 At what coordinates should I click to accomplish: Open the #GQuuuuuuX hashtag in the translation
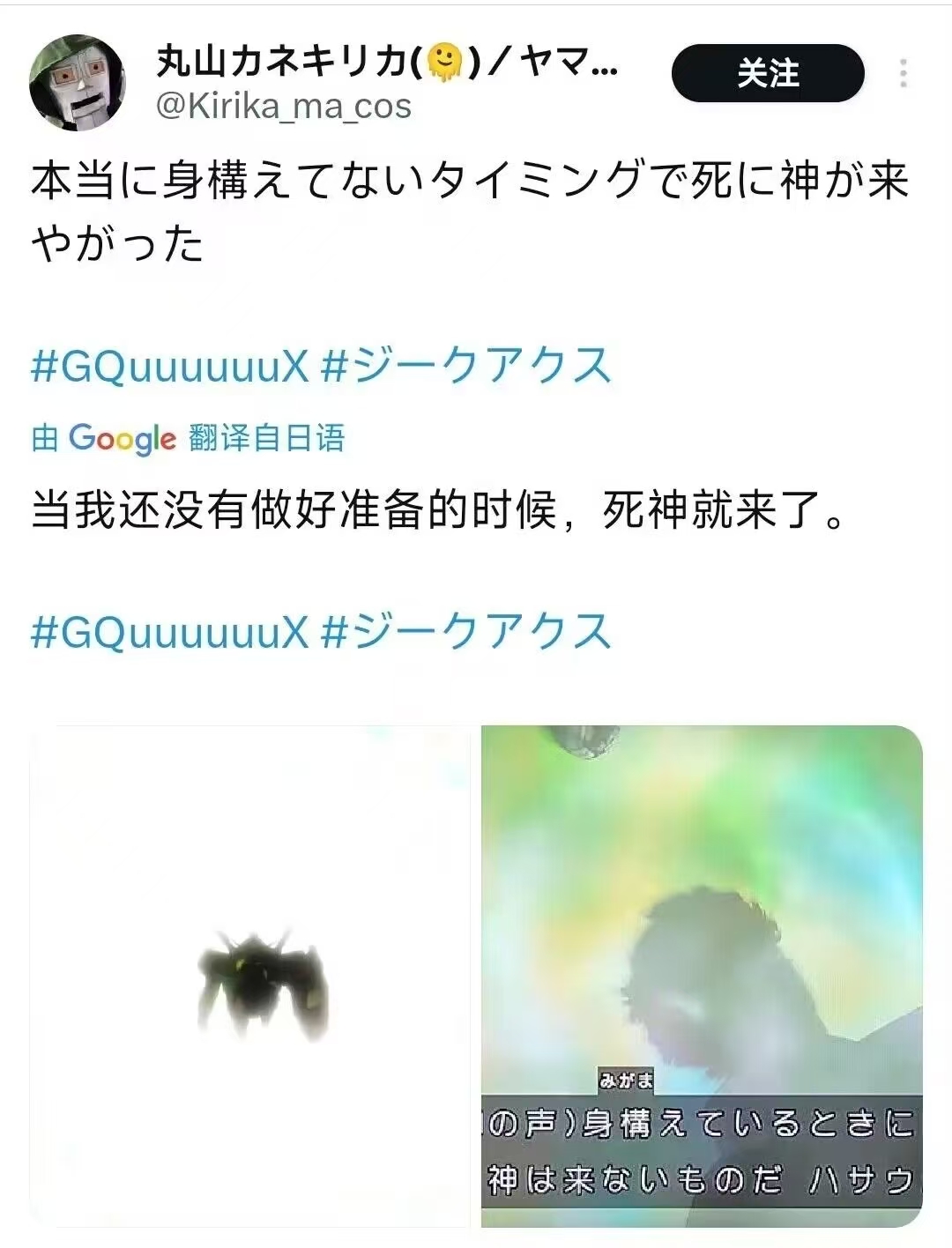tap(169, 632)
